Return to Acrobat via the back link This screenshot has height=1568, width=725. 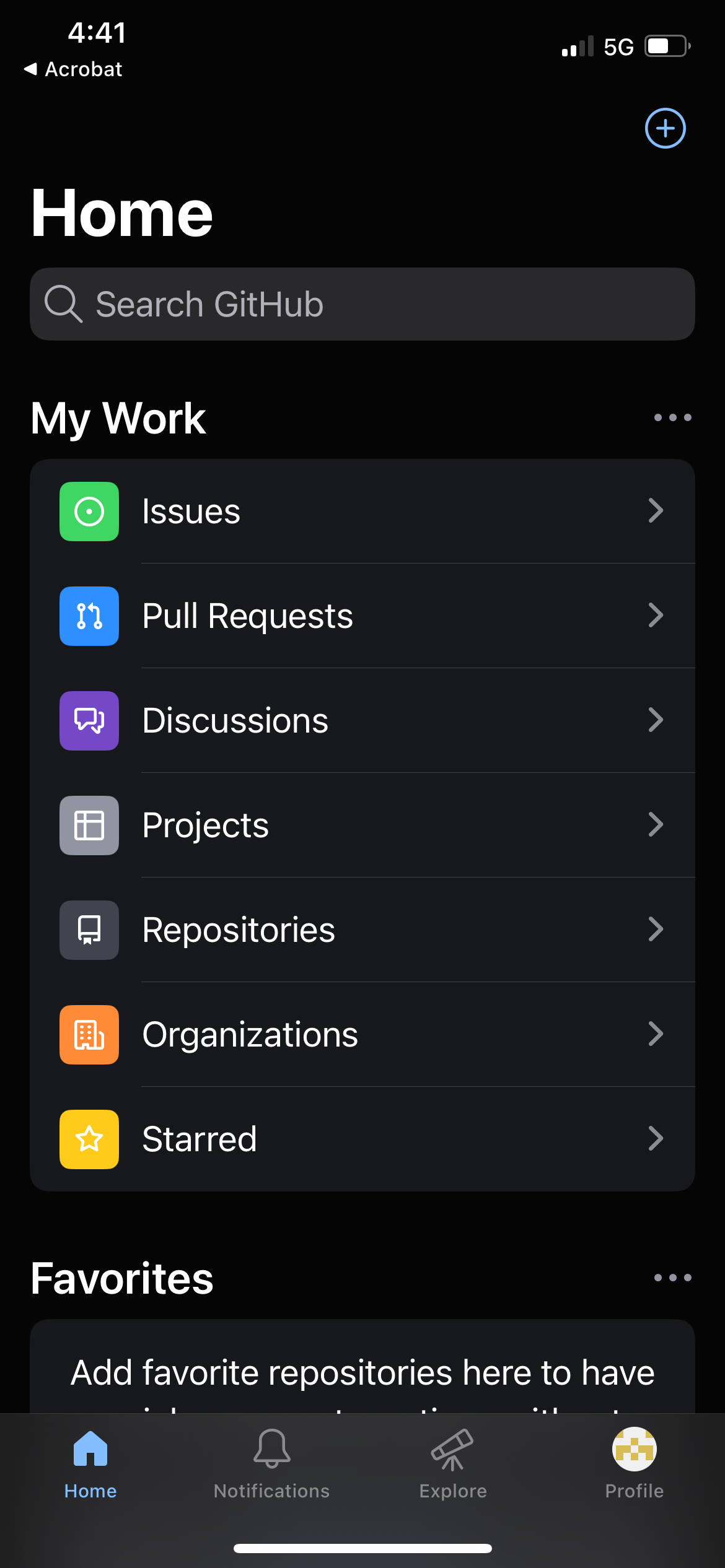[x=72, y=69]
